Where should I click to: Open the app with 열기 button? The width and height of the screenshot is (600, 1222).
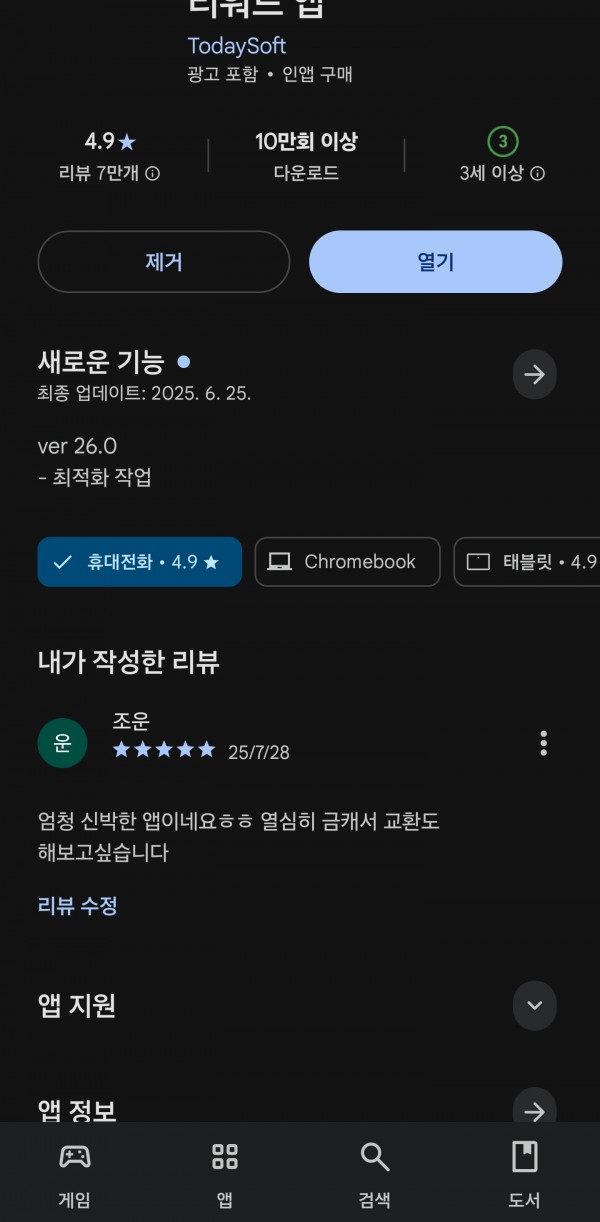pyautogui.click(x=435, y=262)
